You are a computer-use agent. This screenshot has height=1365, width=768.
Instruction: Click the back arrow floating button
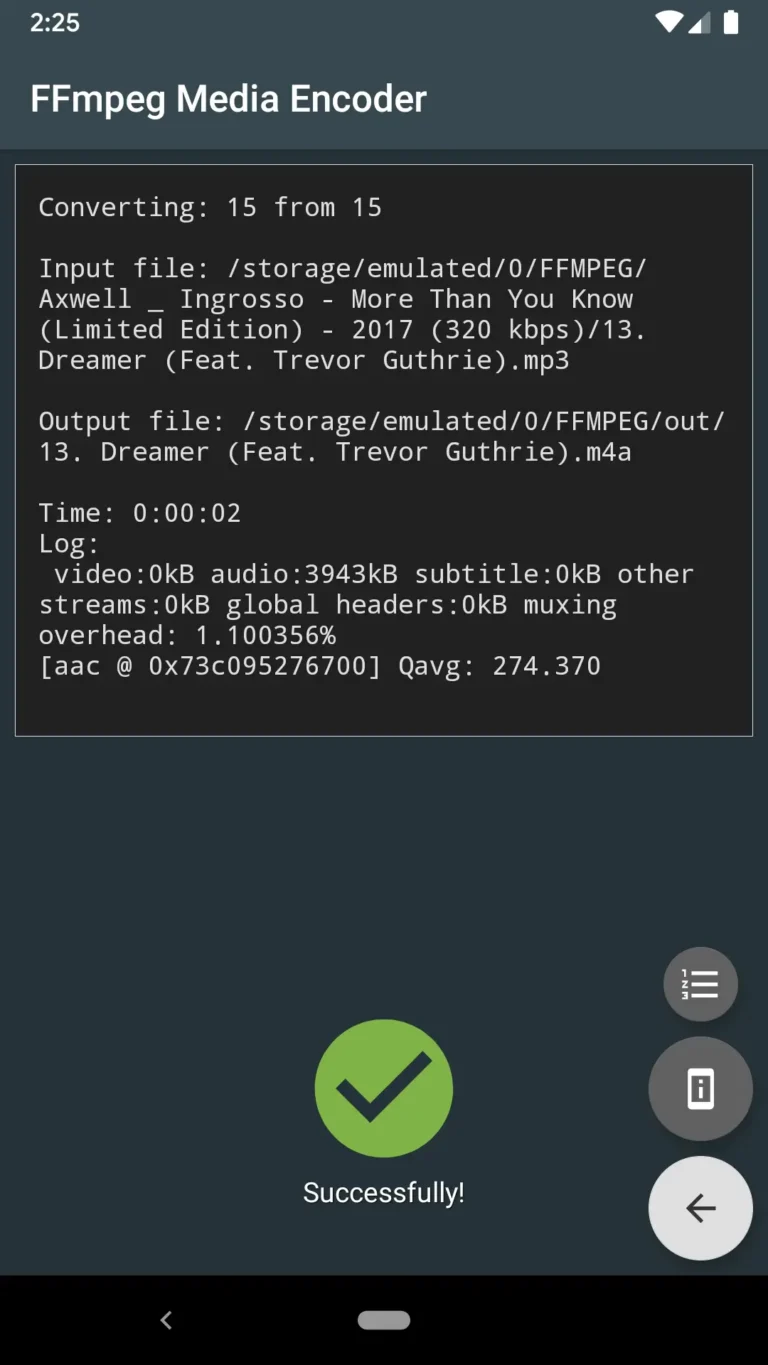click(700, 1208)
